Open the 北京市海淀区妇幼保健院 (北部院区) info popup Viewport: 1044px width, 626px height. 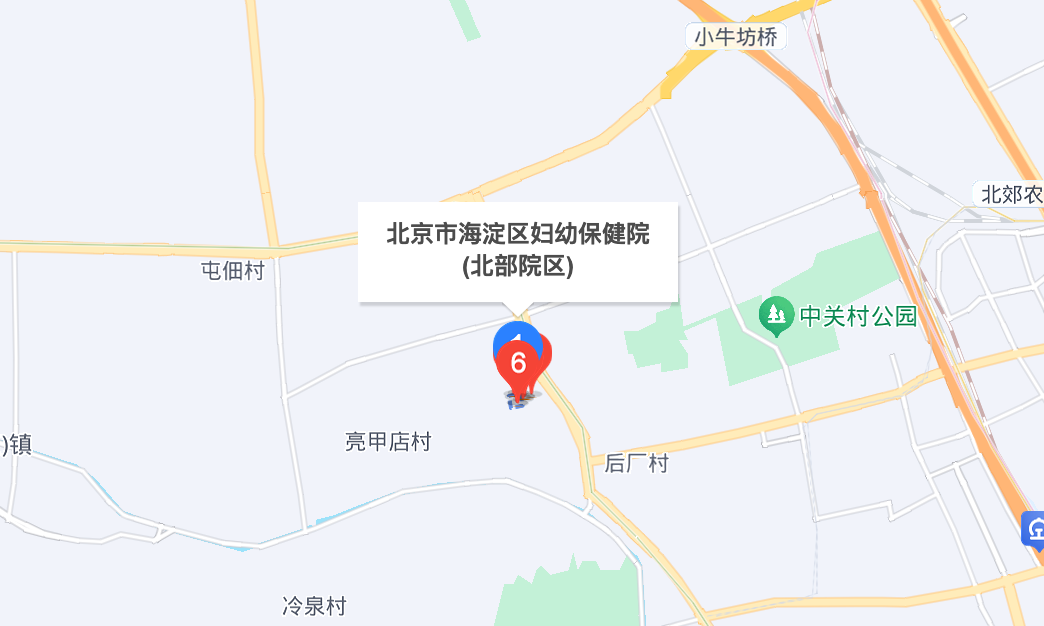point(518,252)
